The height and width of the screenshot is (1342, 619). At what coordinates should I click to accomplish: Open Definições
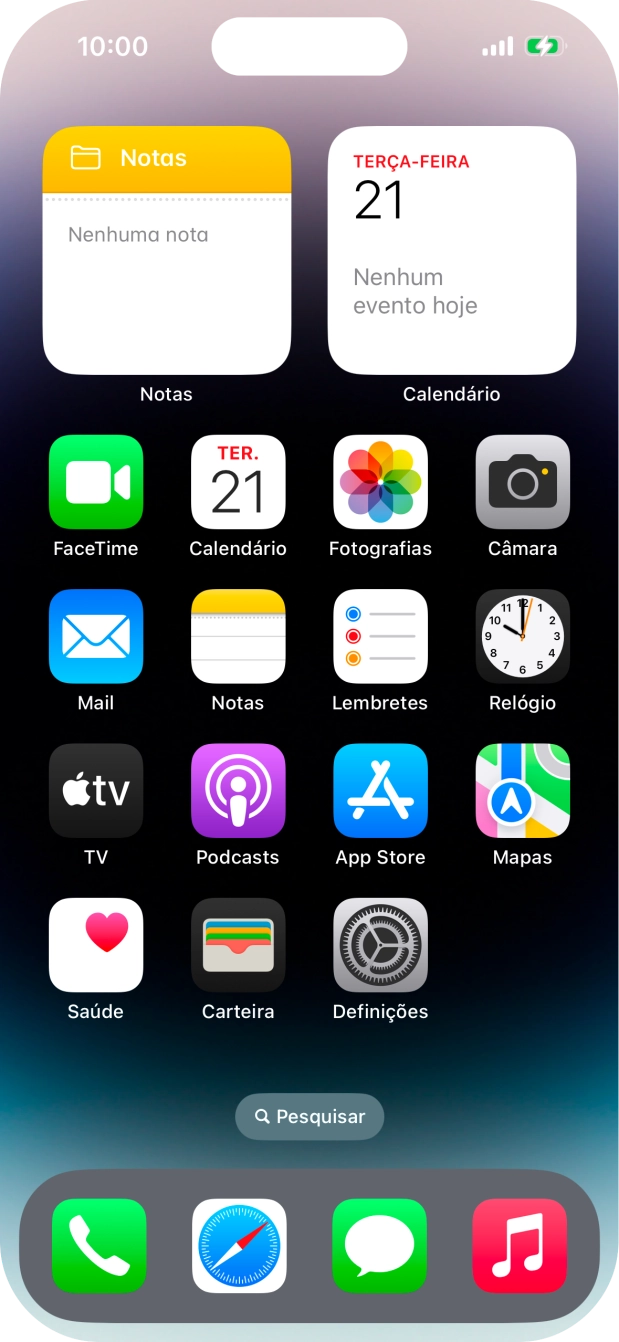pos(380,944)
